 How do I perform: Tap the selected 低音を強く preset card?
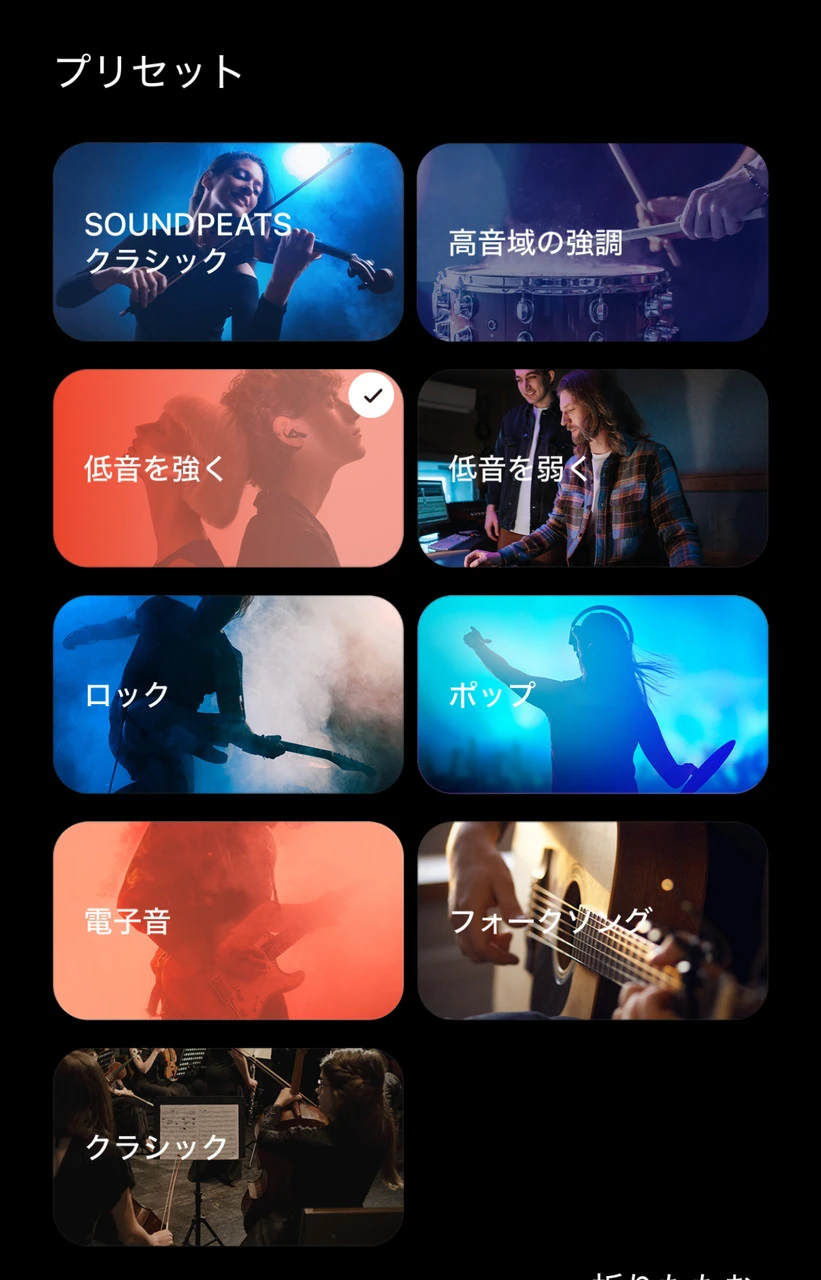[228, 468]
